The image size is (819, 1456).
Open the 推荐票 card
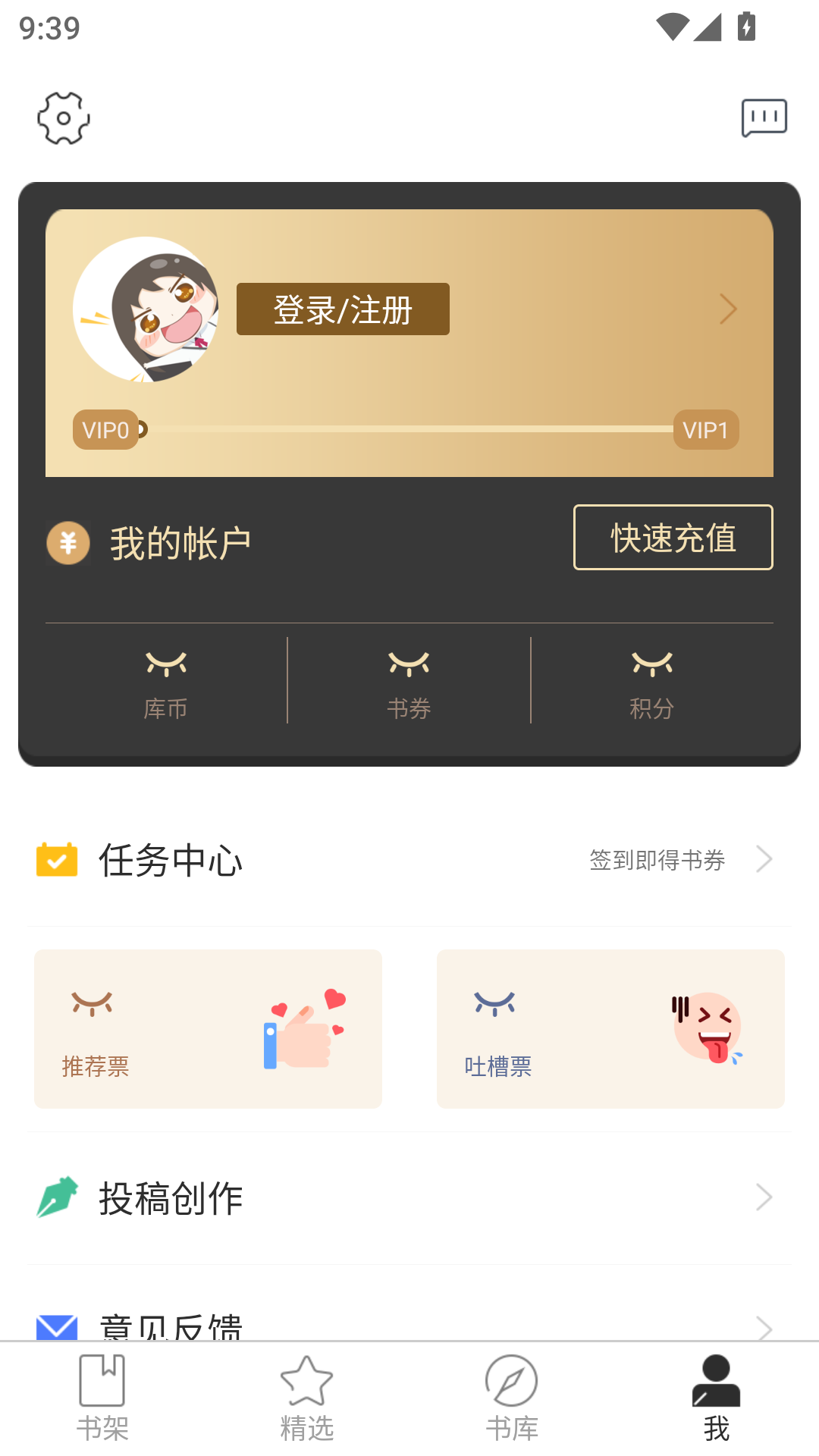coord(208,1028)
